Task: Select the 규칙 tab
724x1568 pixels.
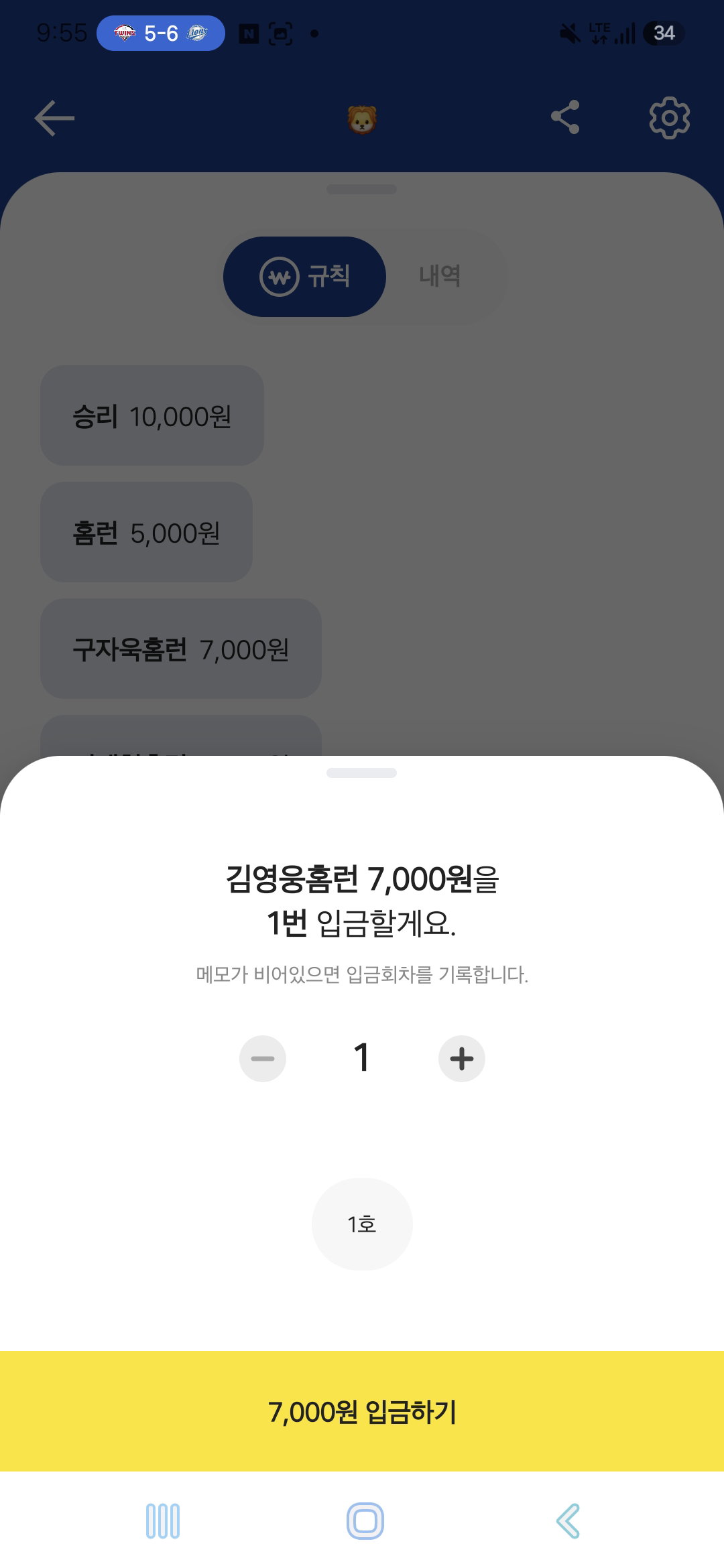Action: pyautogui.click(x=304, y=276)
